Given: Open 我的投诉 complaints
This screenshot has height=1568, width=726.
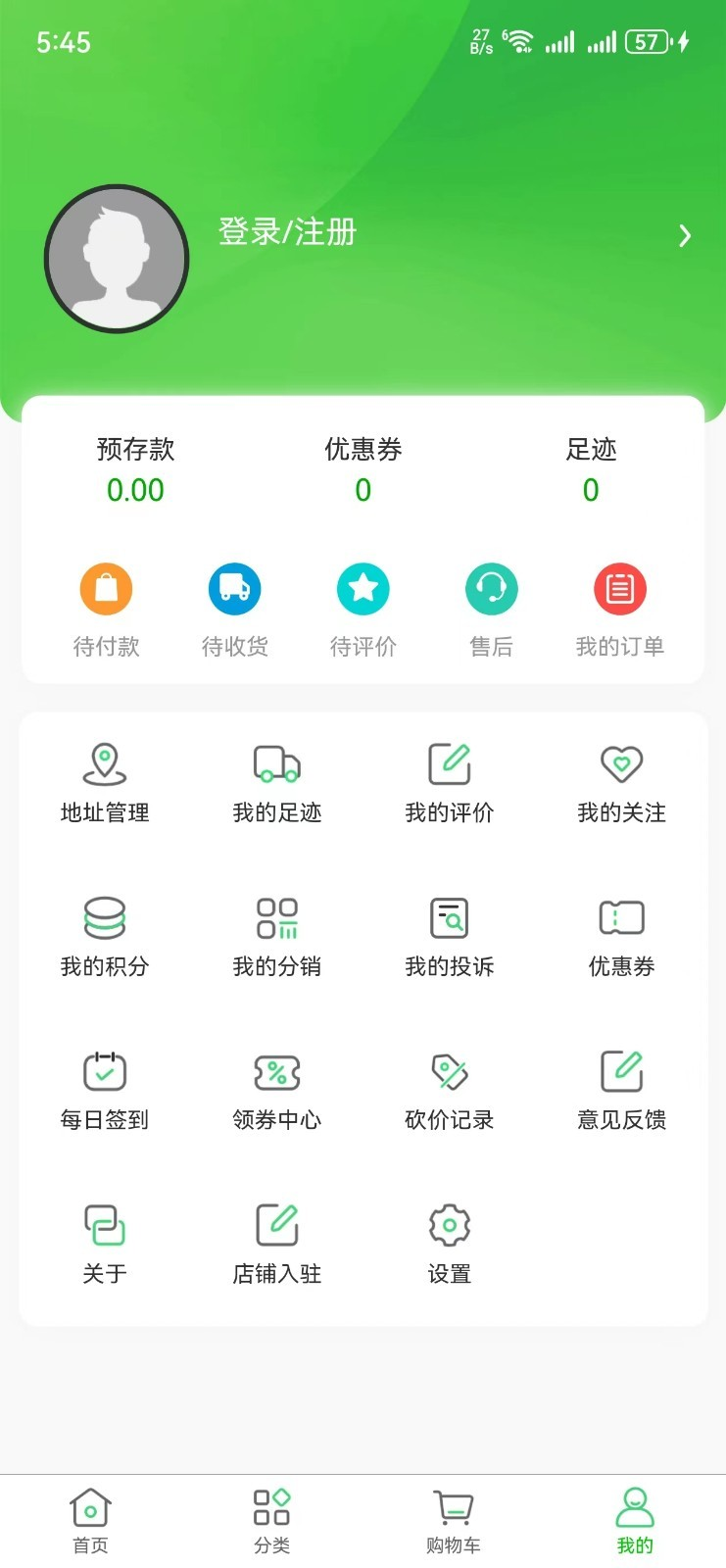Looking at the screenshot, I should (x=450, y=936).
